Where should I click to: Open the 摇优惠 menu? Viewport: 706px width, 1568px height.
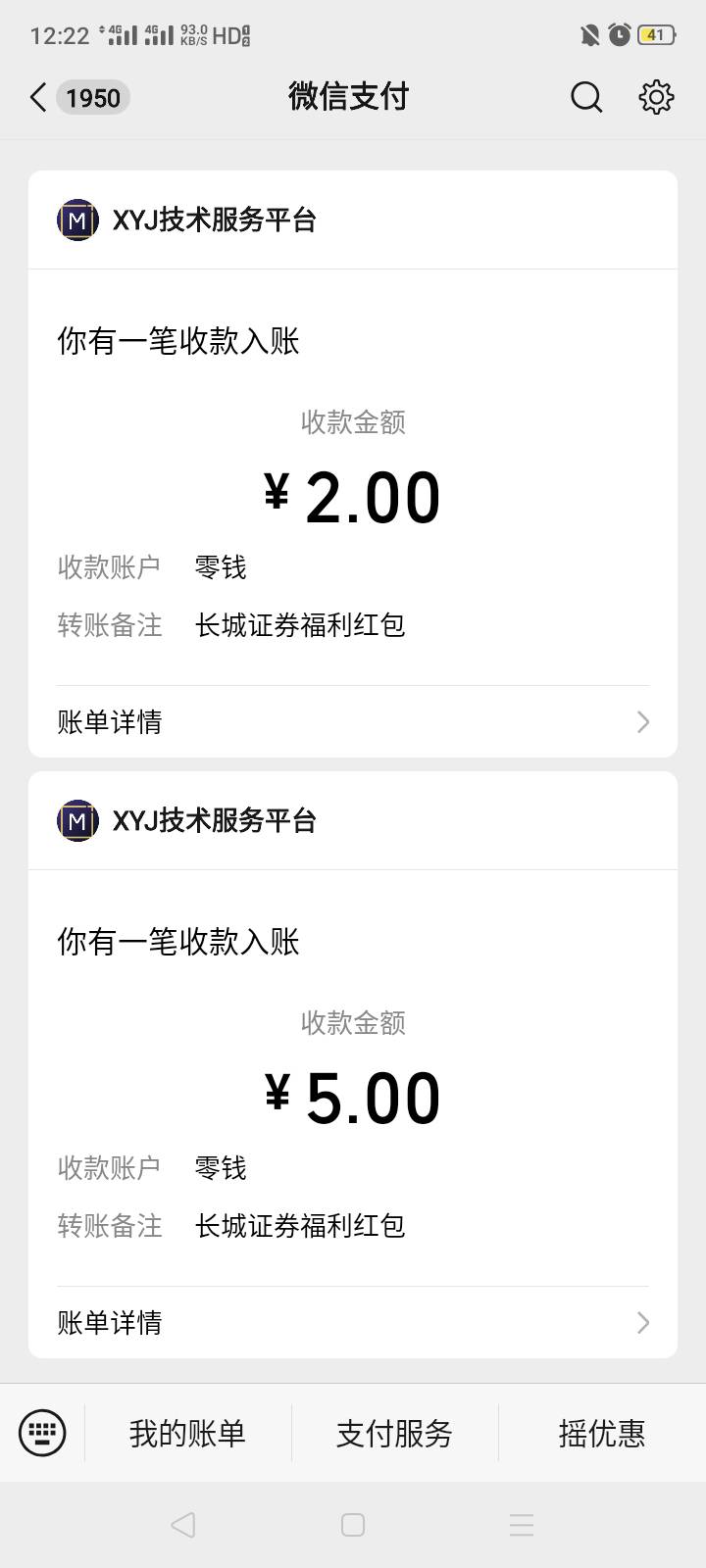[x=602, y=1434]
